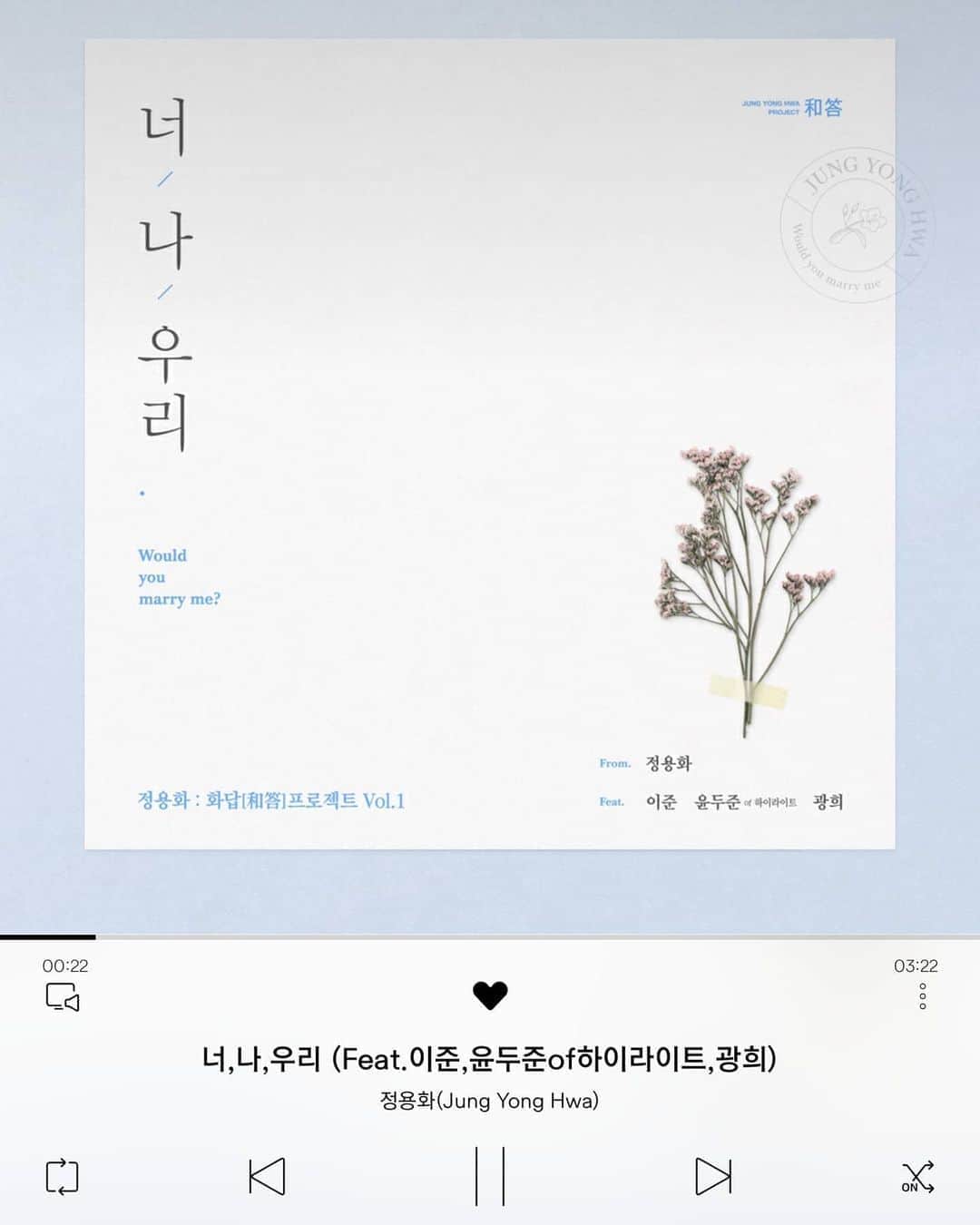Open the three-dot overflow menu
The image size is (980, 1225).
[x=923, y=996]
